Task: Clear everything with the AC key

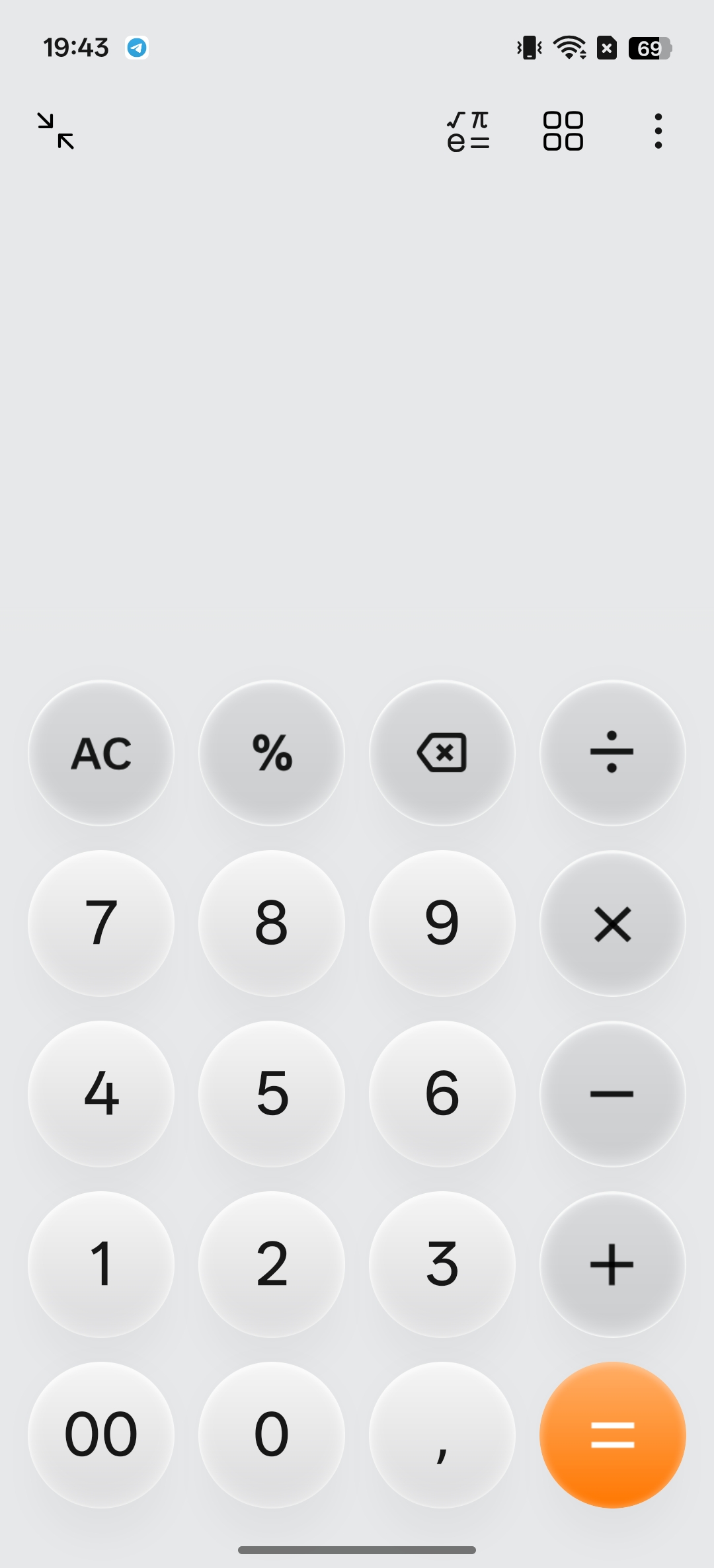Action: 101,753
